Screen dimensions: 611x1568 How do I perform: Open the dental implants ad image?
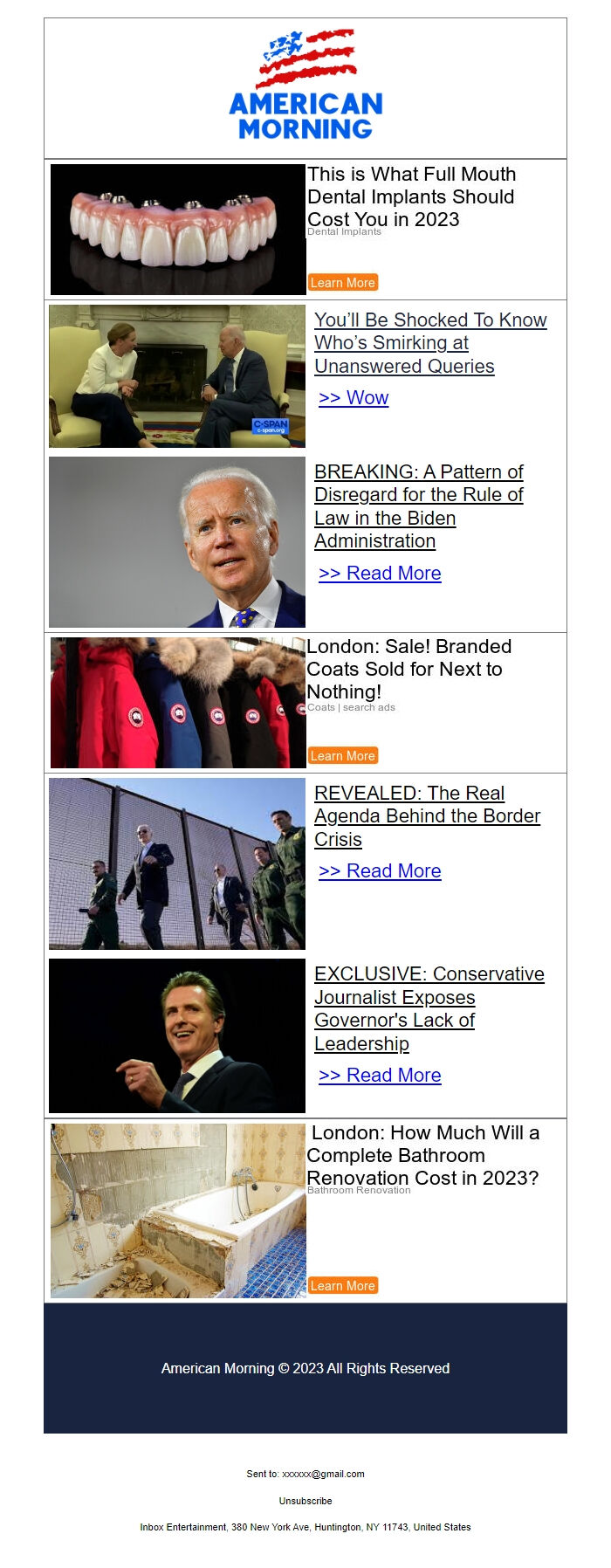click(x=178, y=230)
